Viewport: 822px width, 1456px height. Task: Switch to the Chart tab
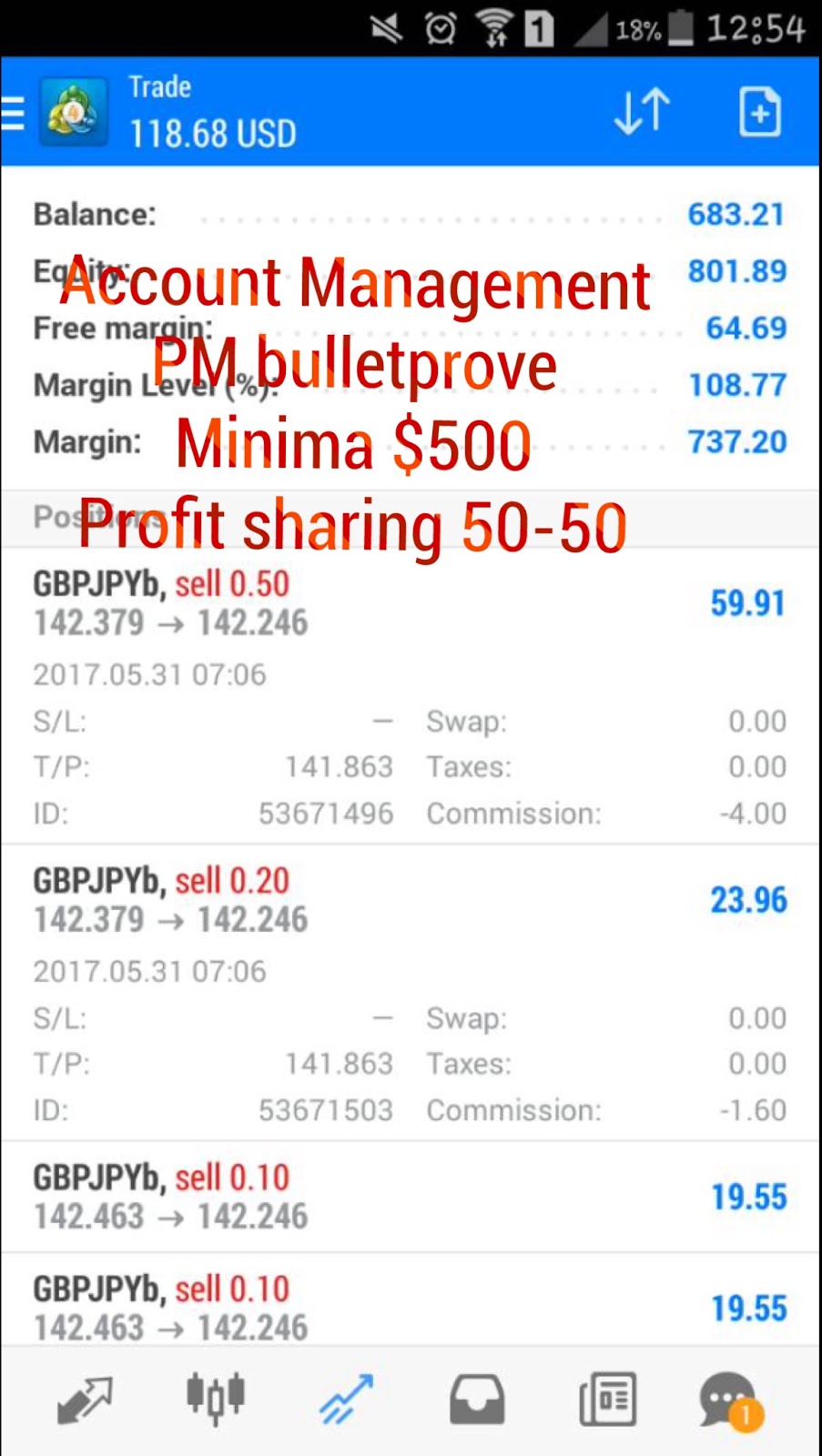pyautogui.click(x=215, y=1399)
